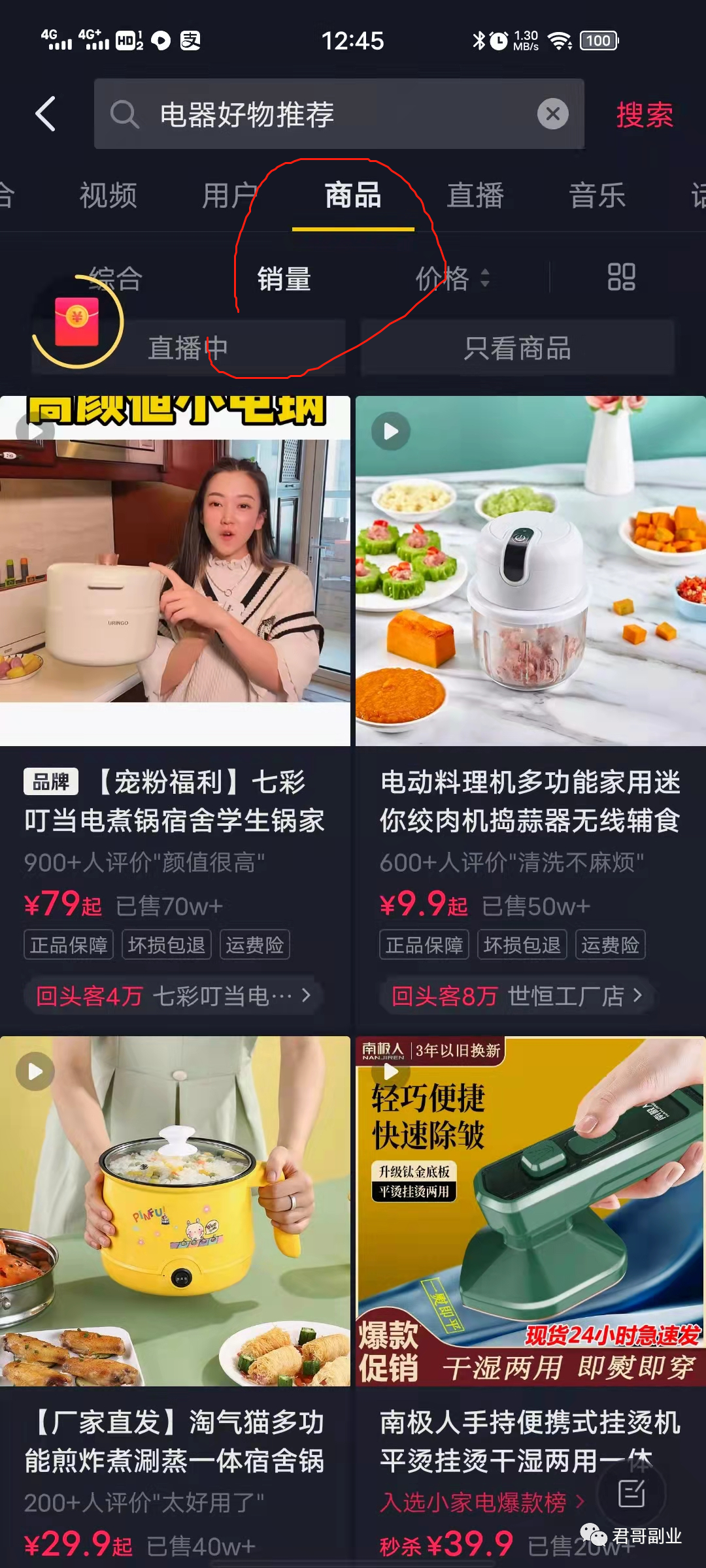Tap the red 搜索 button

[644, 116]
